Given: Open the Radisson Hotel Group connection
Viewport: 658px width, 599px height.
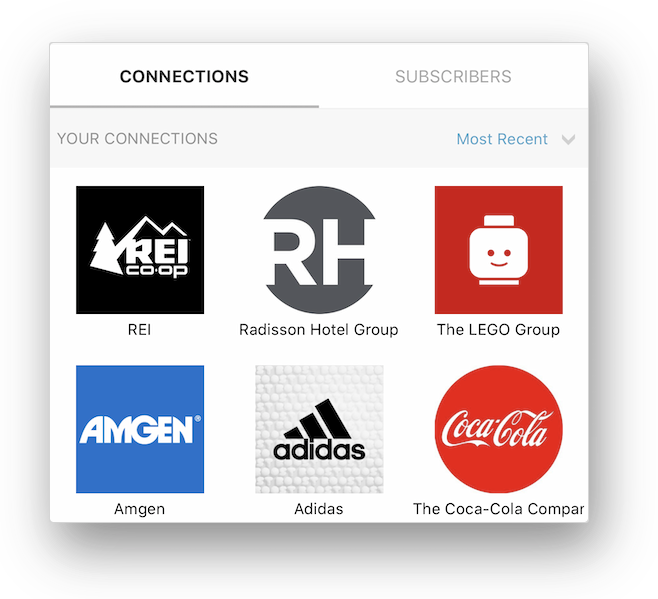Looking at the screenshot, I should coord(319,250).
